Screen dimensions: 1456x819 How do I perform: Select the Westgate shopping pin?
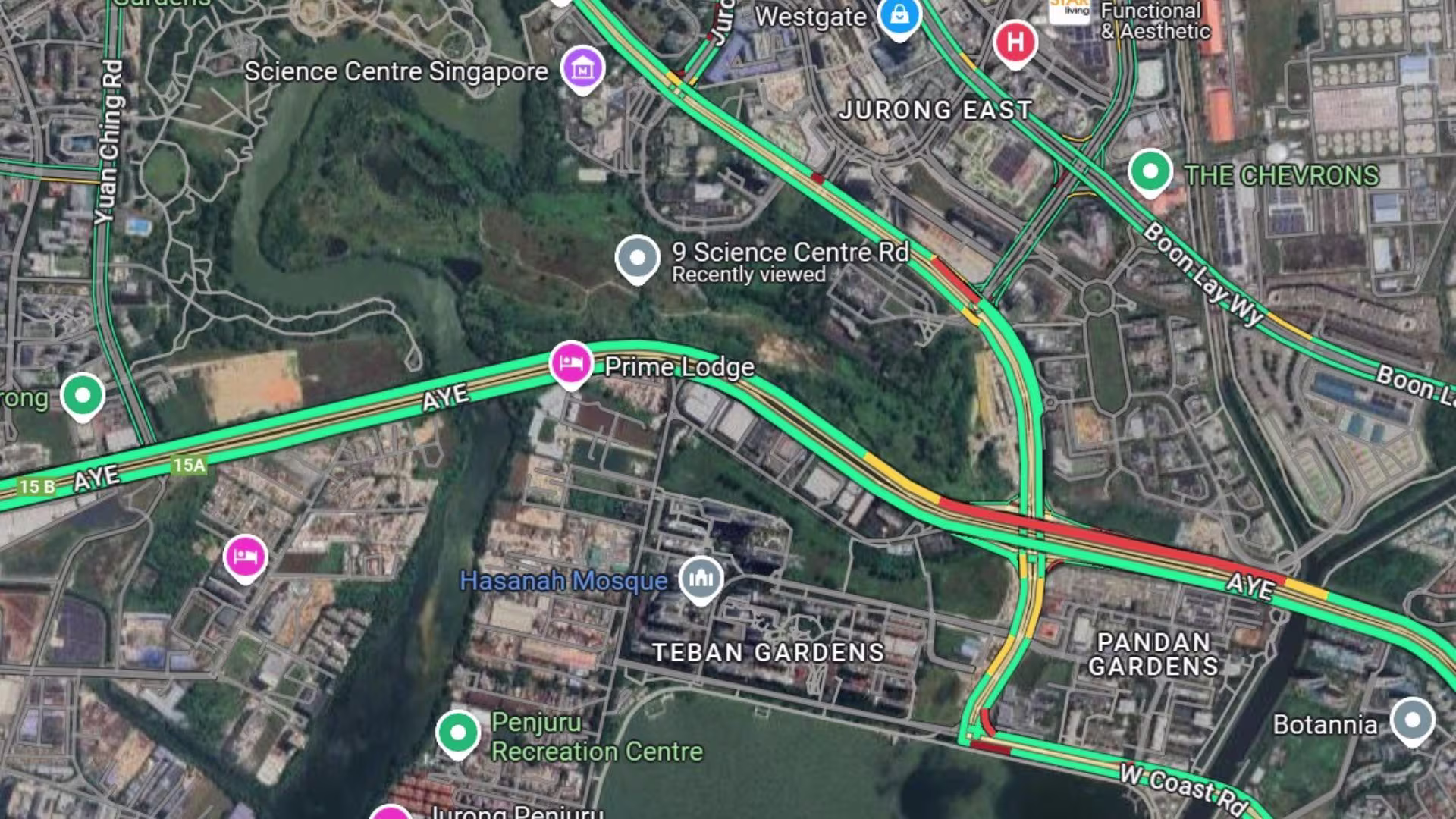(x=899, y=15)
